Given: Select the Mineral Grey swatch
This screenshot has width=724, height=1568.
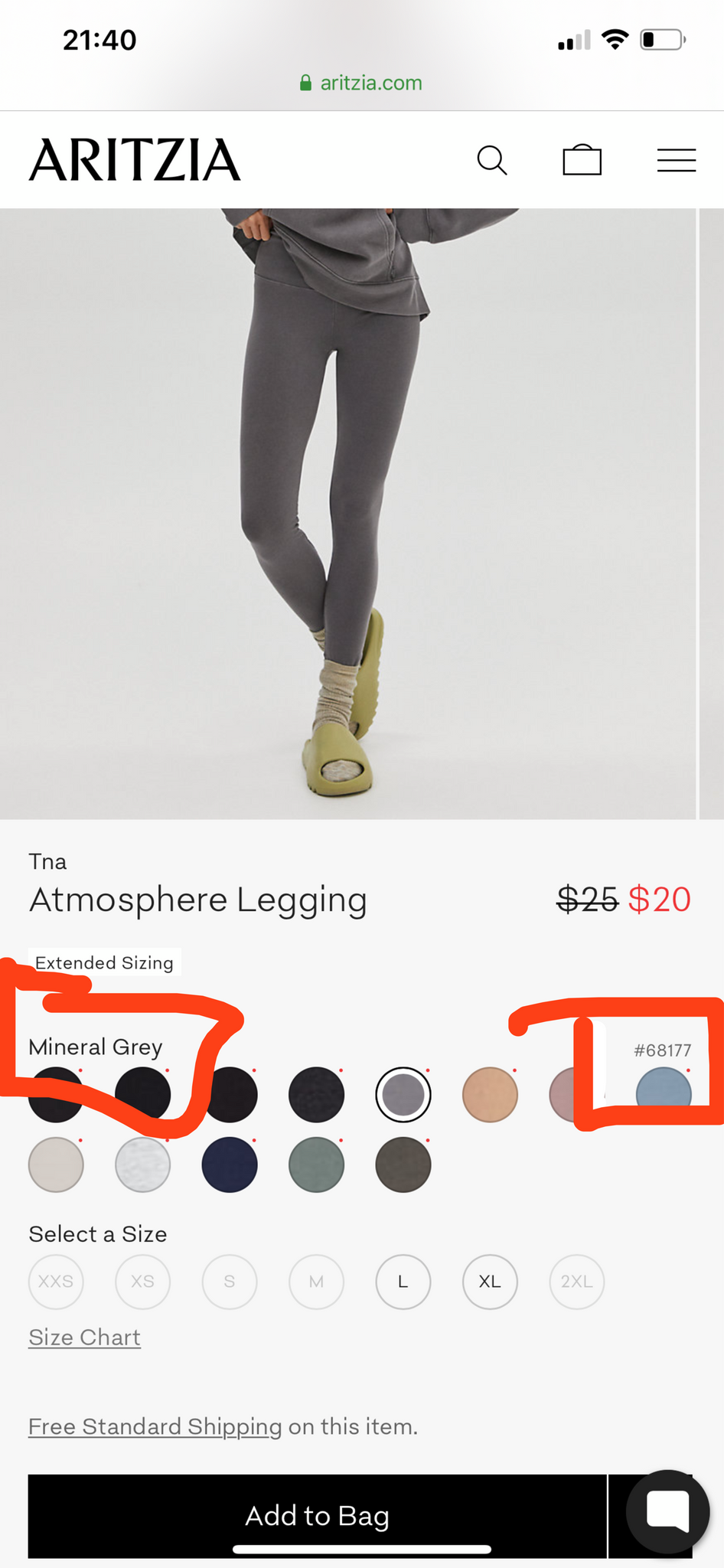Looking at the screenshot, I should pyautogui.click(x=403, y=1095).
